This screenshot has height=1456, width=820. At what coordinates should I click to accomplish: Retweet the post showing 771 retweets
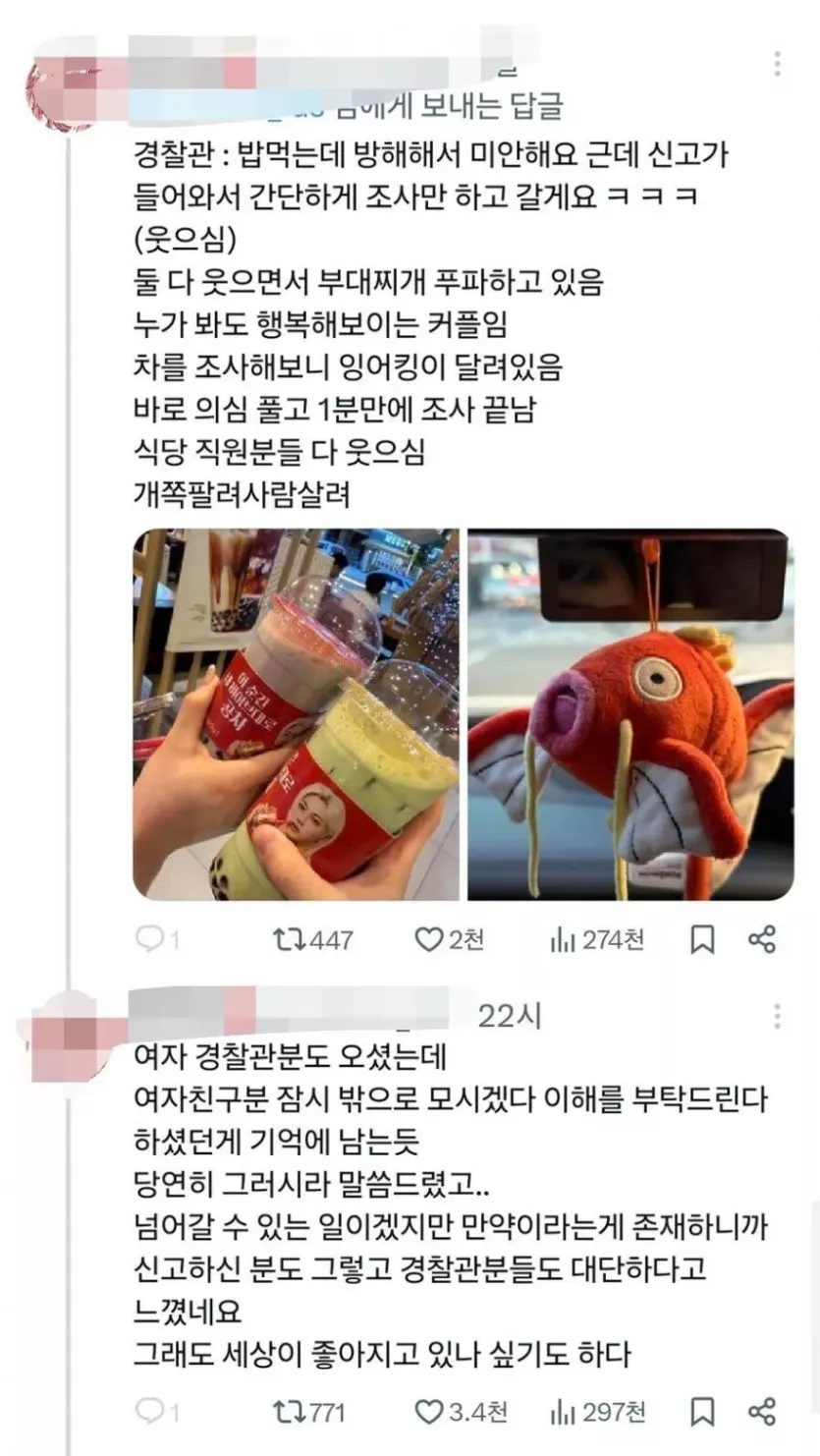tap(288, 1413)
